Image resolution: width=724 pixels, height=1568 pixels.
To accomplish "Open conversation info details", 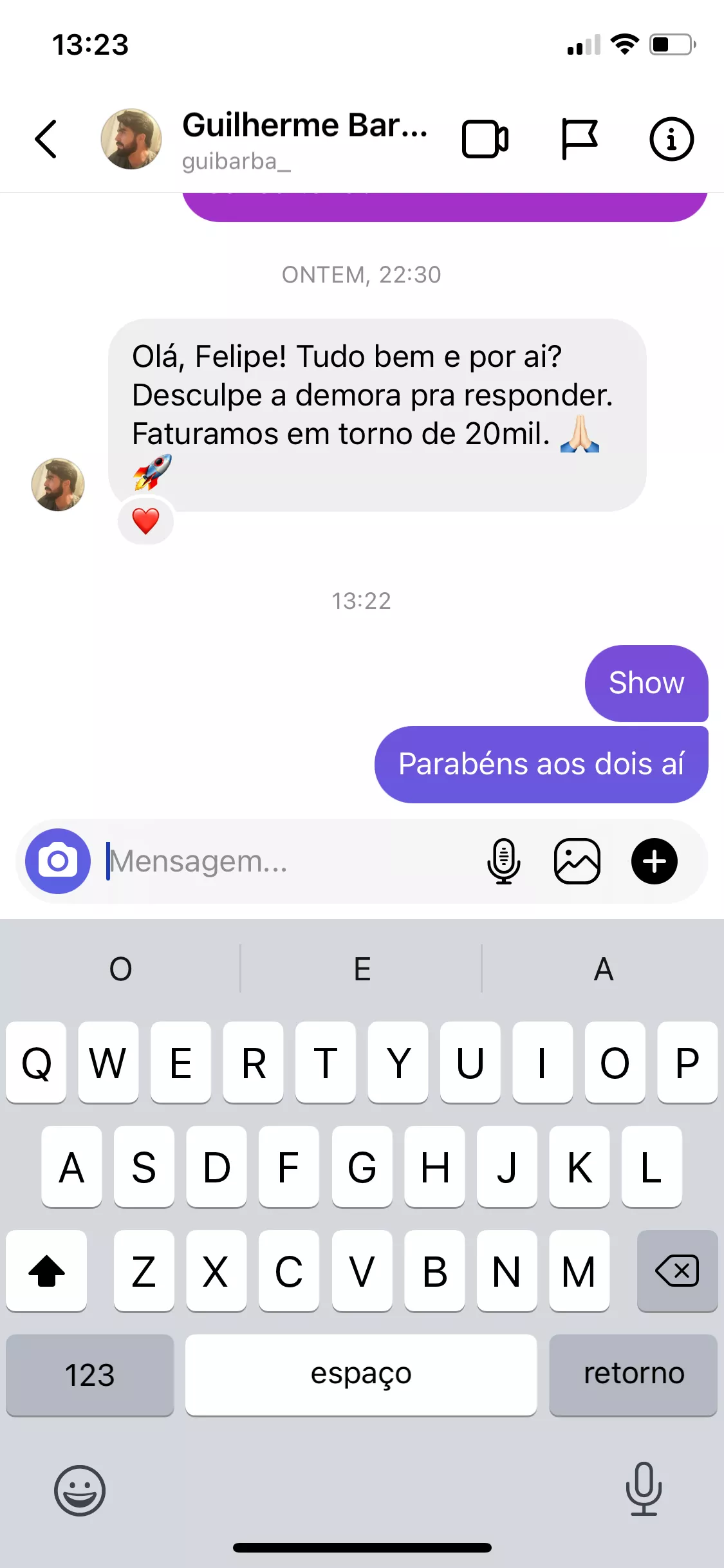I will tap(671, 139).
